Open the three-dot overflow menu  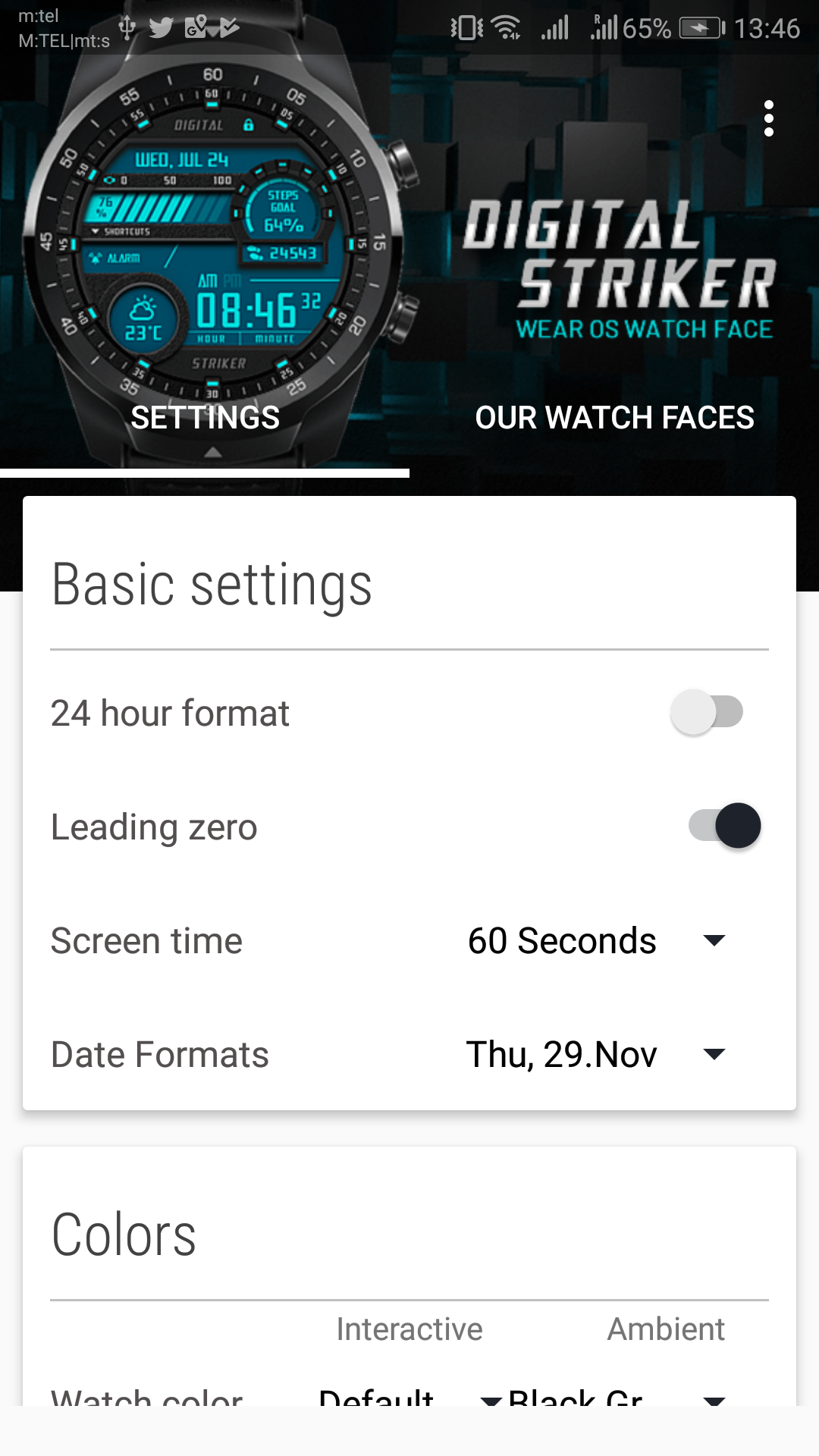pos(769,118)
